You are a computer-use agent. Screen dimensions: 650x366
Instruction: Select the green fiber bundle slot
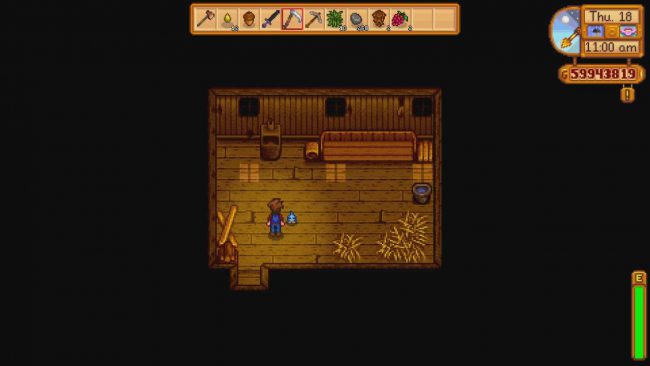(x=335, y=19)
